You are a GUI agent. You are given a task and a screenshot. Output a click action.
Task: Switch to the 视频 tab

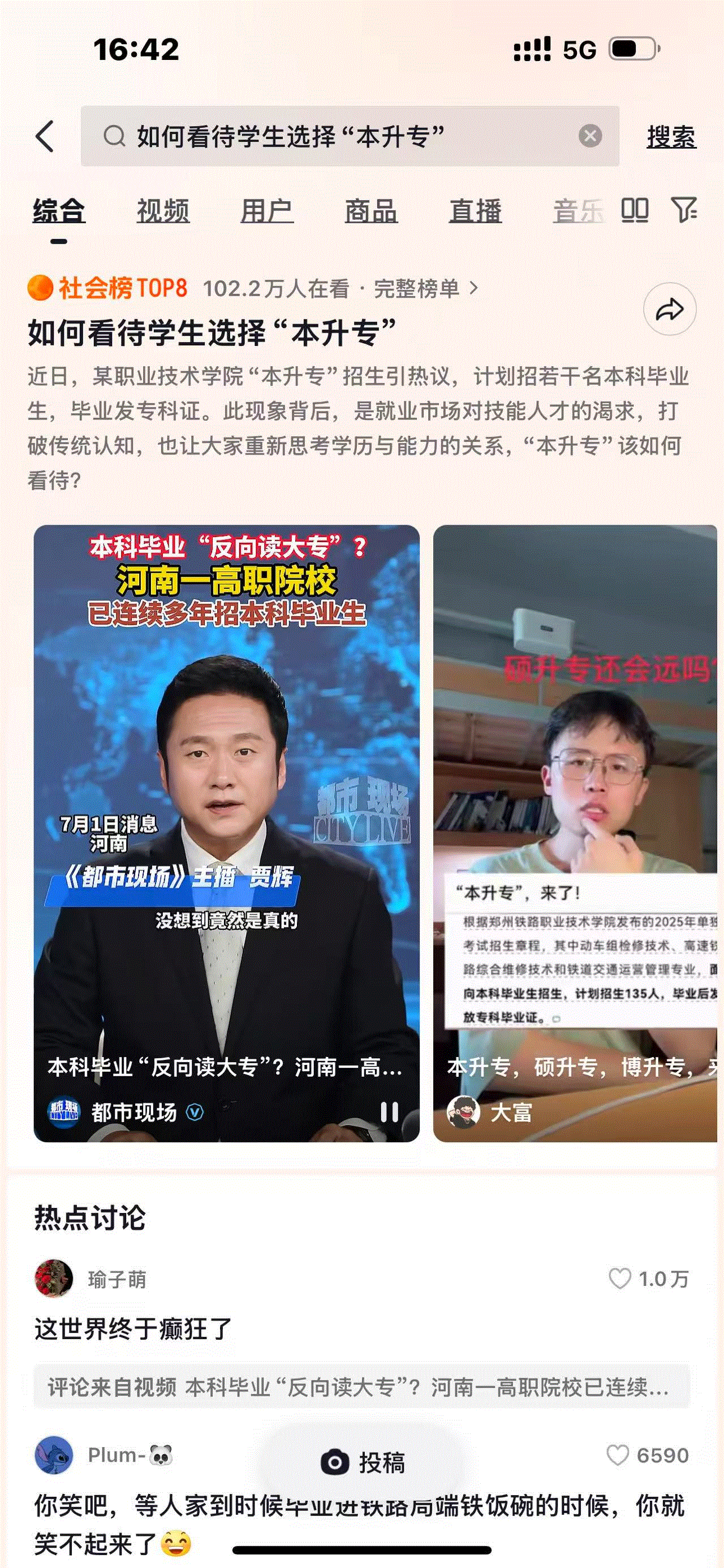click(x=162, y=211)
